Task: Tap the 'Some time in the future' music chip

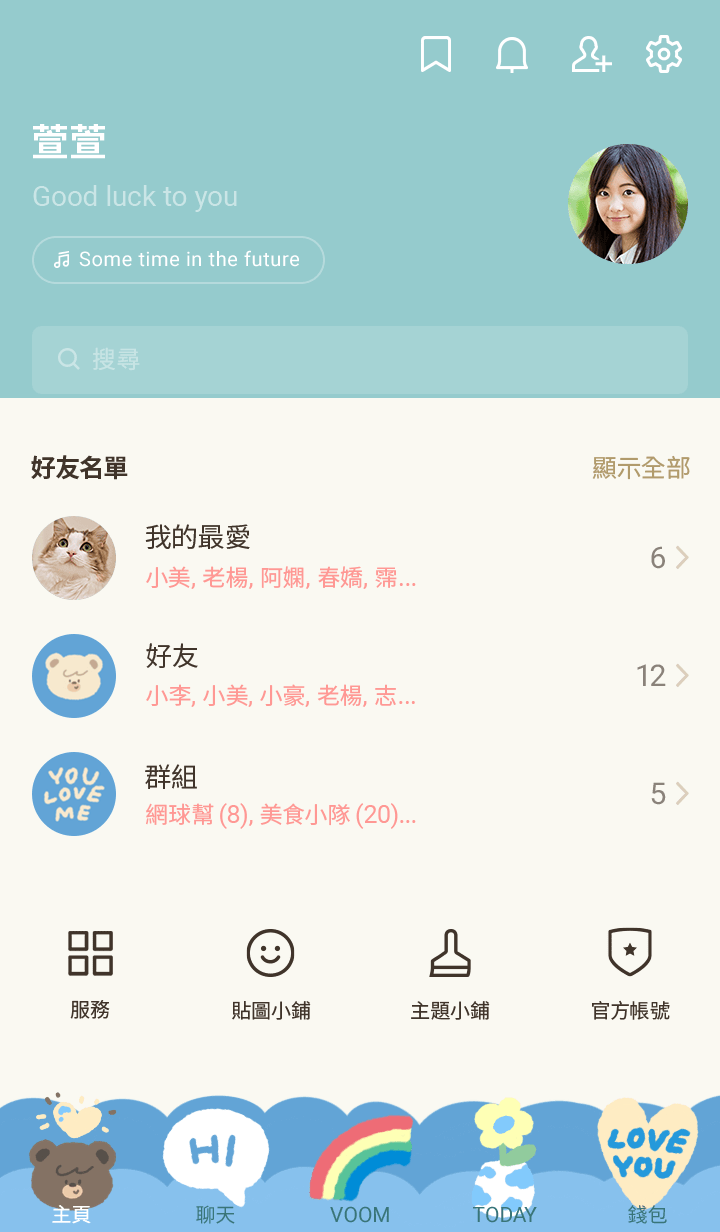Action: [x=178, y=260]
